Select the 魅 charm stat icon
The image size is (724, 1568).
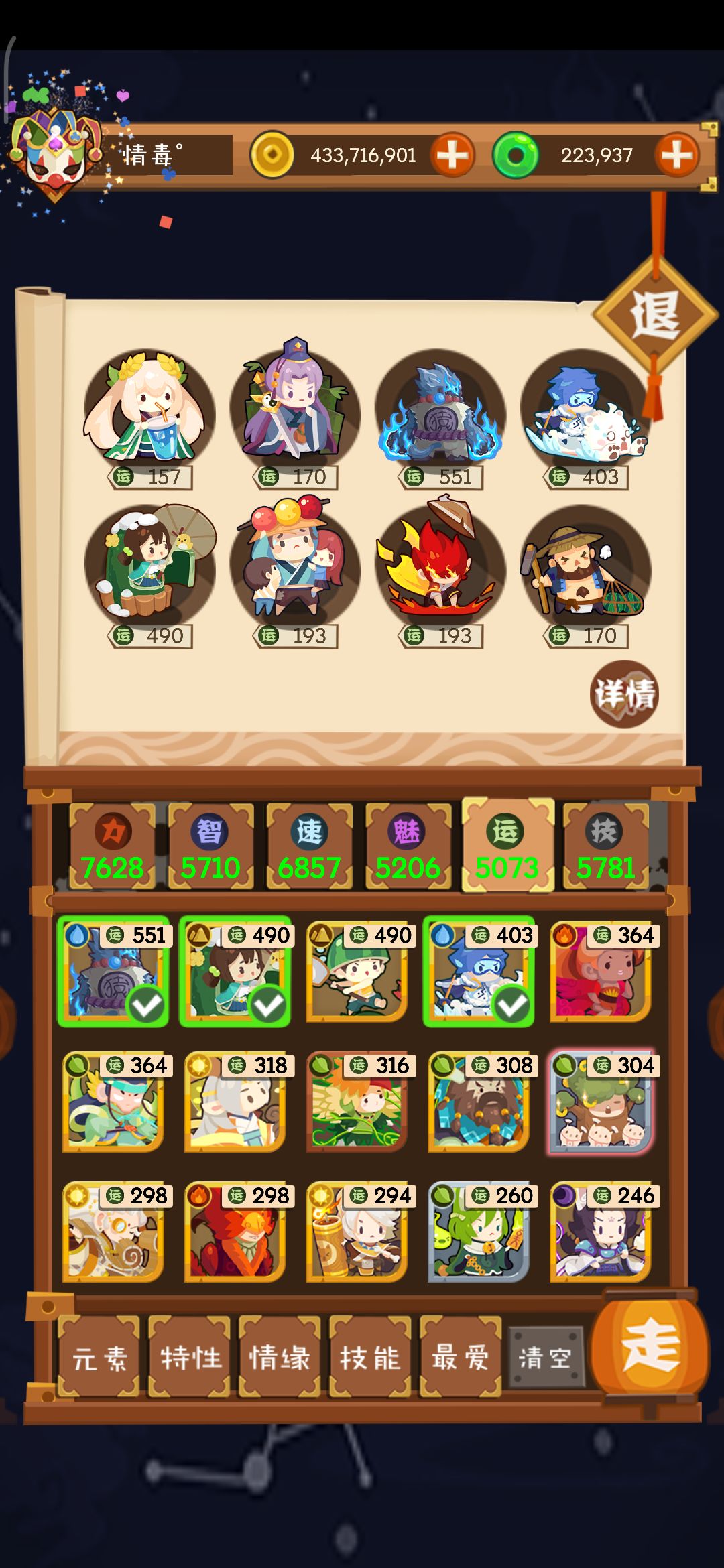click(408, 831)
